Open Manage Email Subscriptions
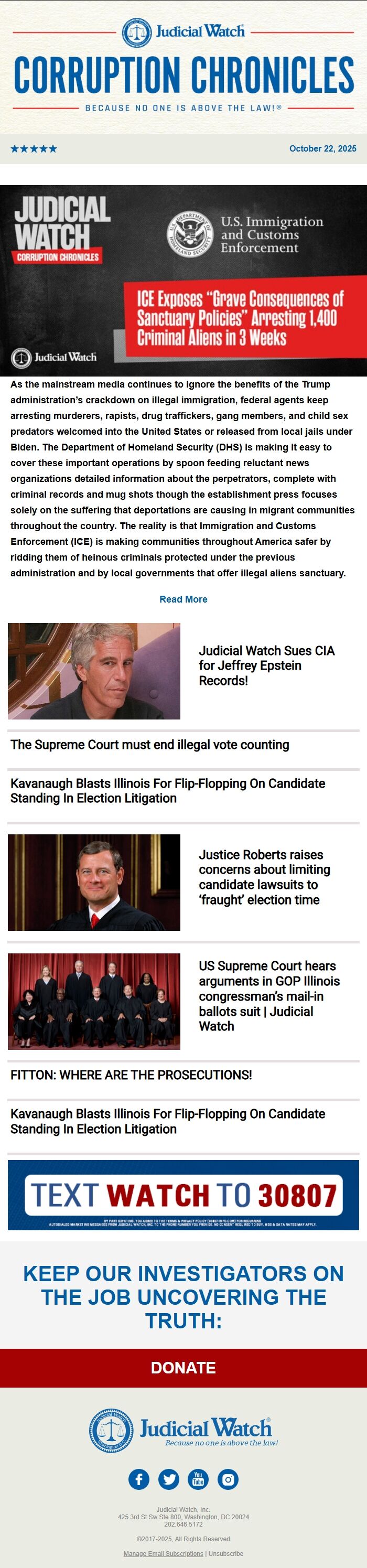 [163, 1553]
